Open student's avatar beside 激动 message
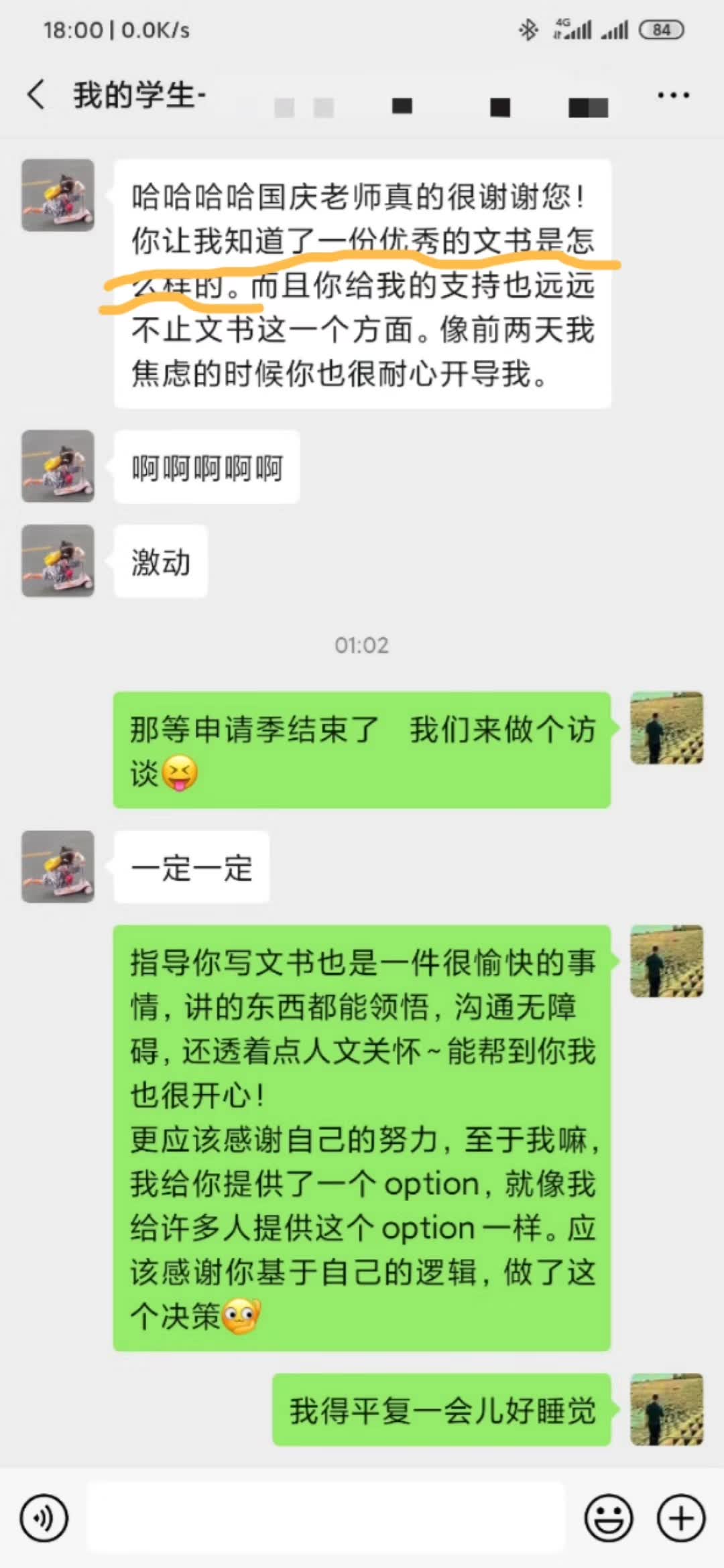The height and width of the screenshot is (1568, 724). click(x=58, y=561)
